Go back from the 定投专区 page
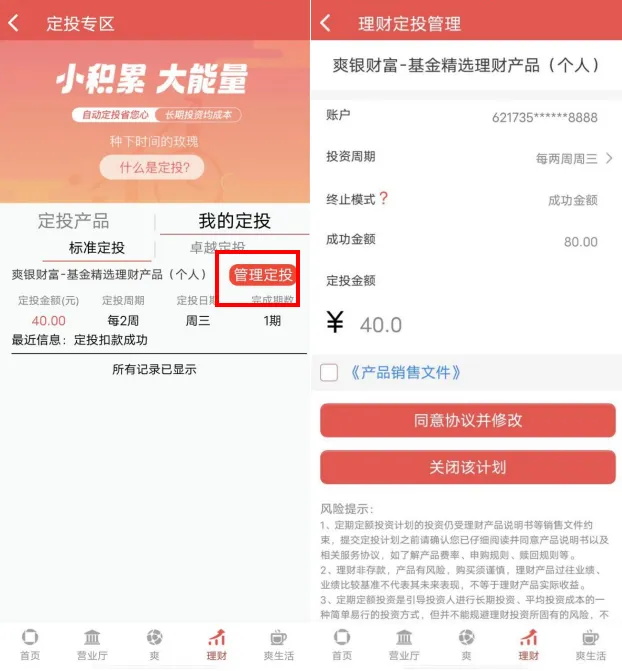 click(x=14, y=23)
